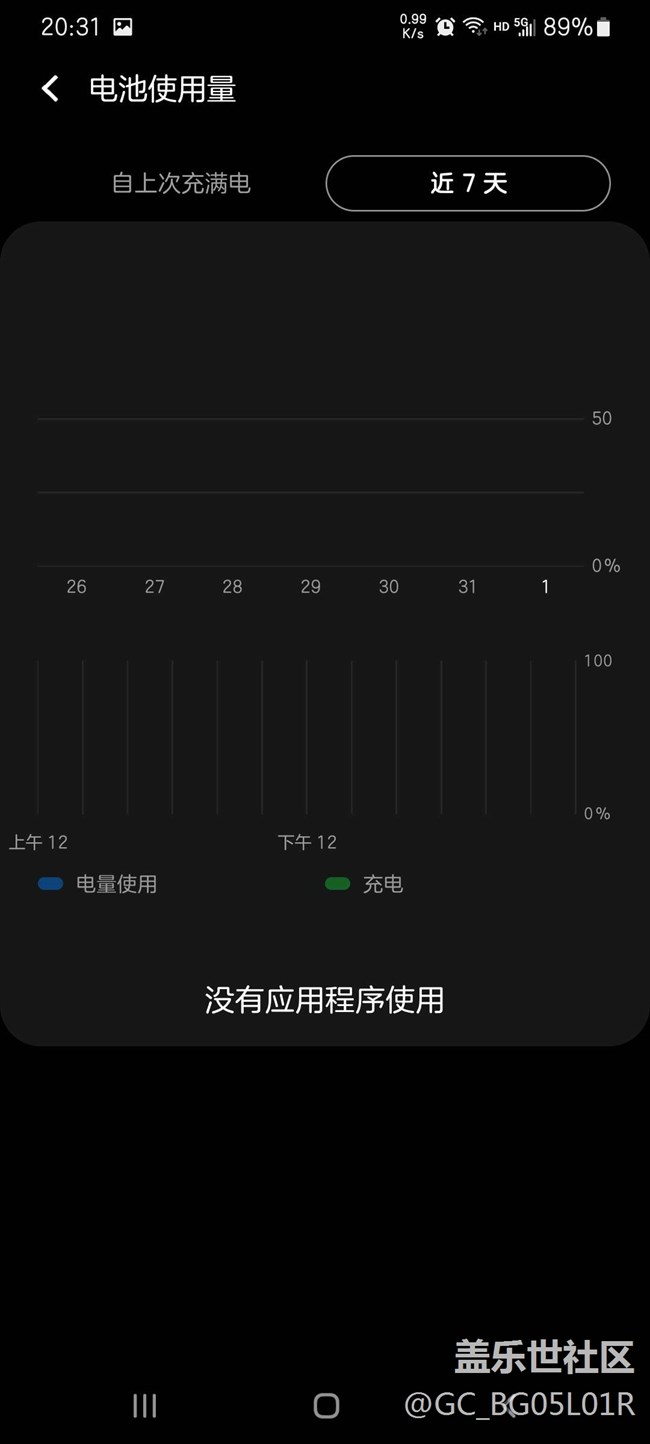
Task: Choose day 30 in the usage chart
Action: tap(389, 587)
